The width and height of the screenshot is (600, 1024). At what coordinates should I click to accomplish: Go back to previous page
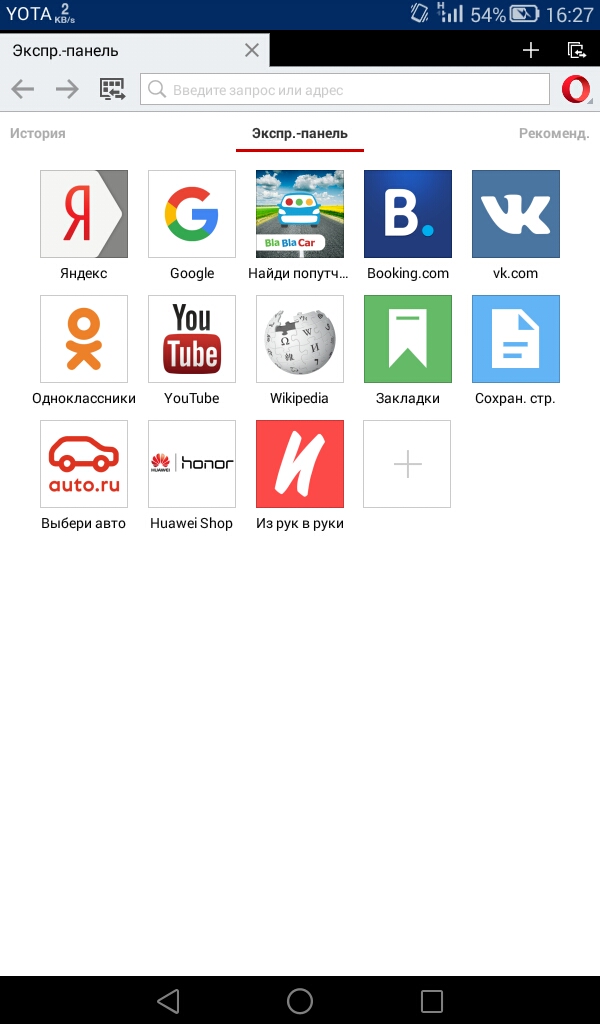click(x=23, y=90)
